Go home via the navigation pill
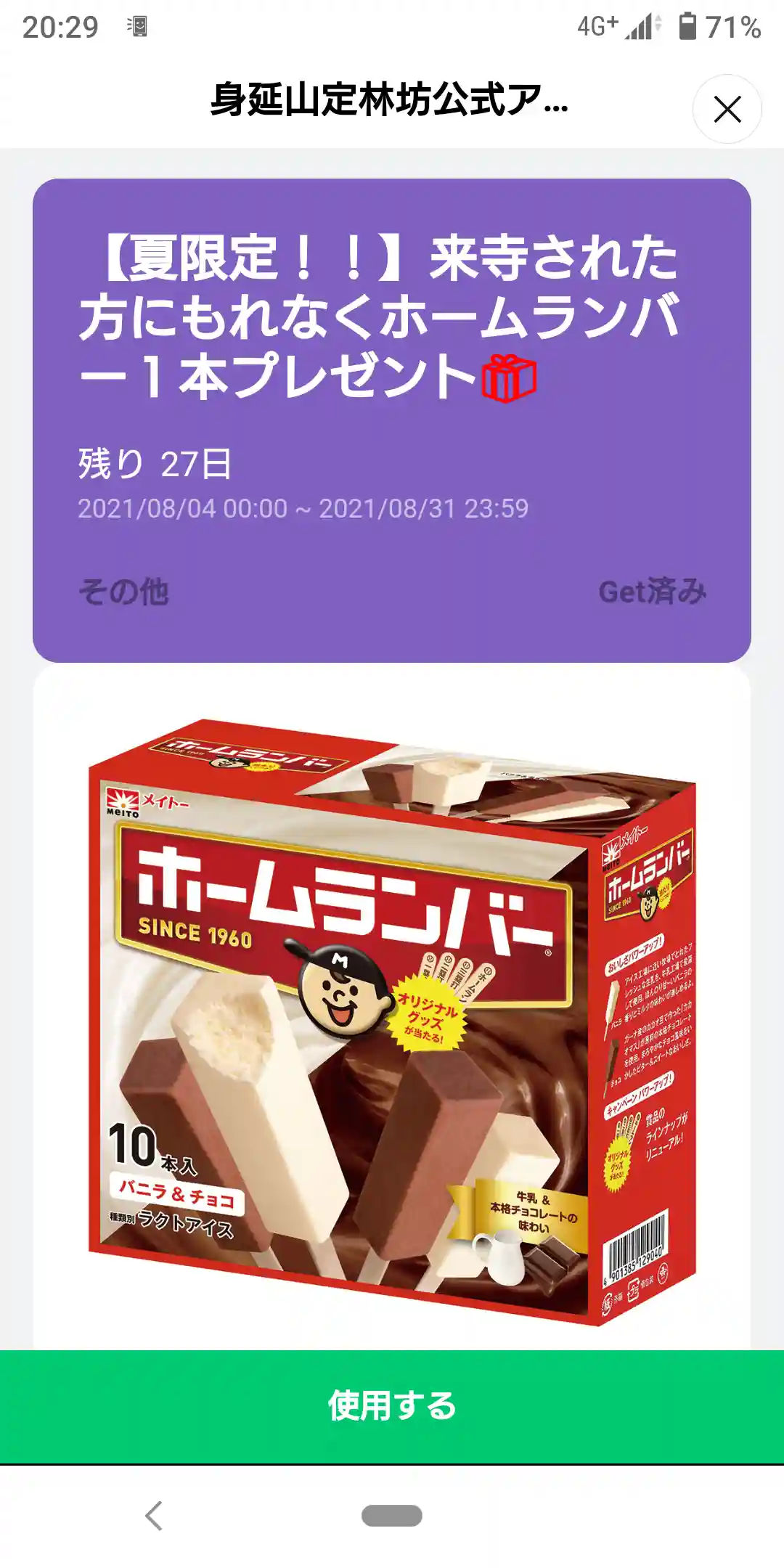Image resolution: width=784 pixels, height=1568 pixels. (x=392, y=1516)
